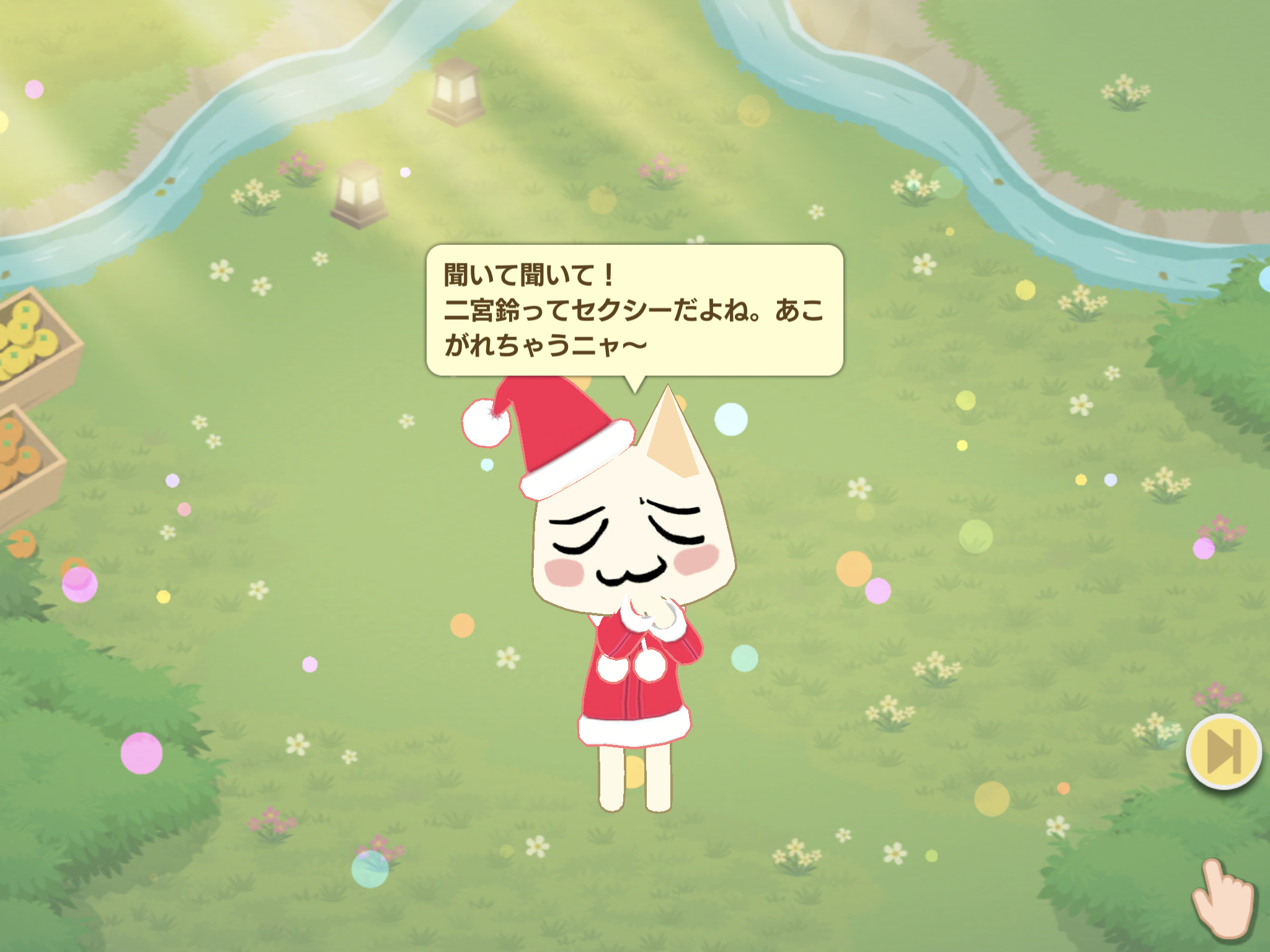Tap Toro's speech bubble to continue
Viewport: 1270px width, 952px height.
[634, 310]
